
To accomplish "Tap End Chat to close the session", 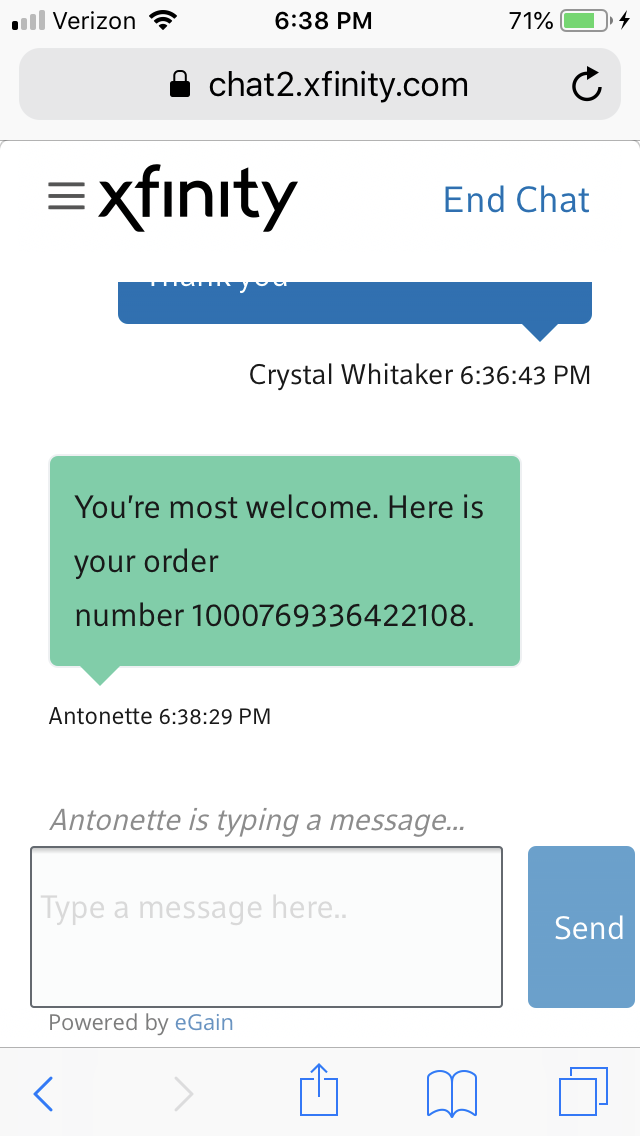I will [516, 200].
